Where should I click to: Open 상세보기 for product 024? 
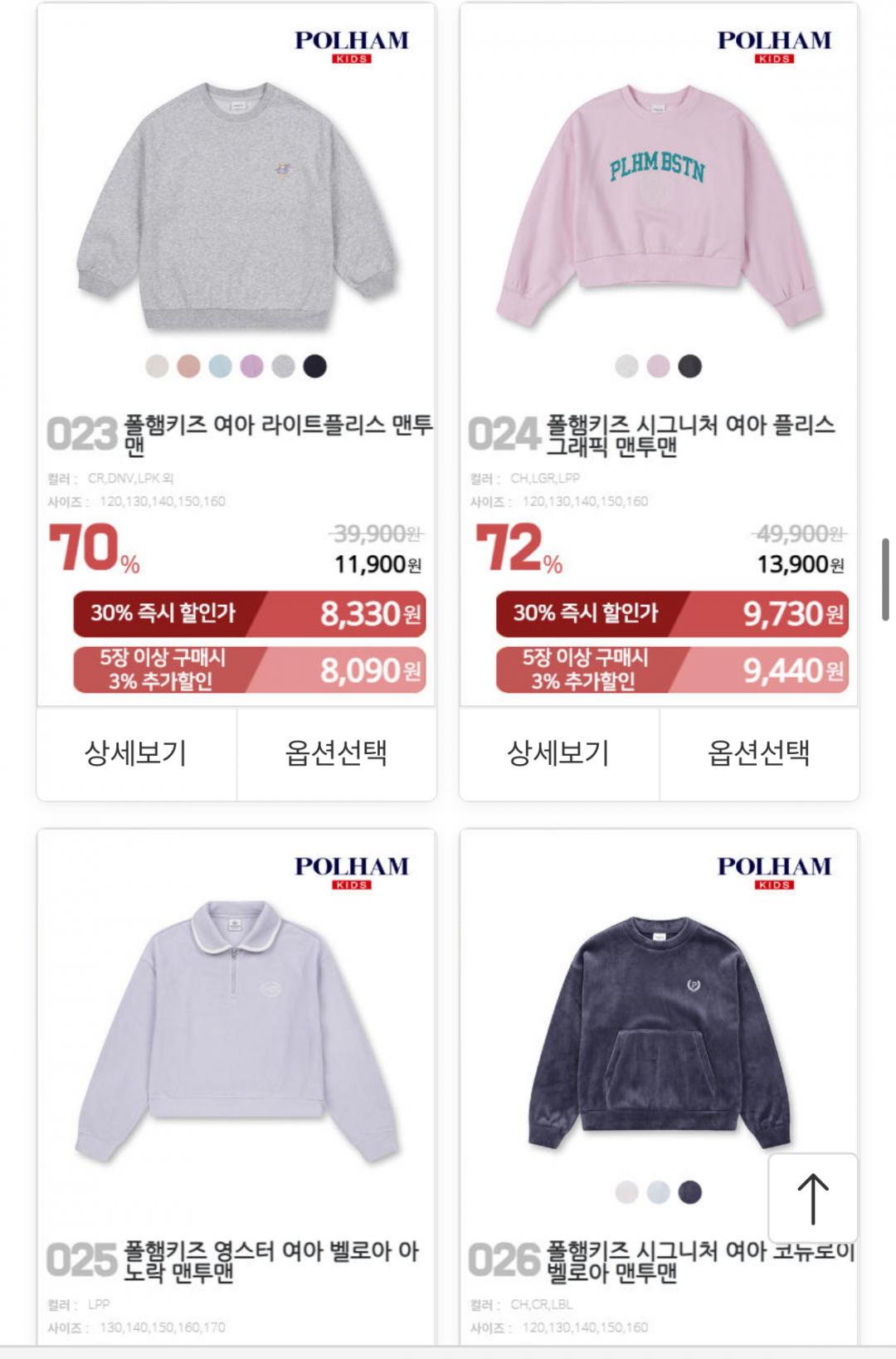(558, 753)
